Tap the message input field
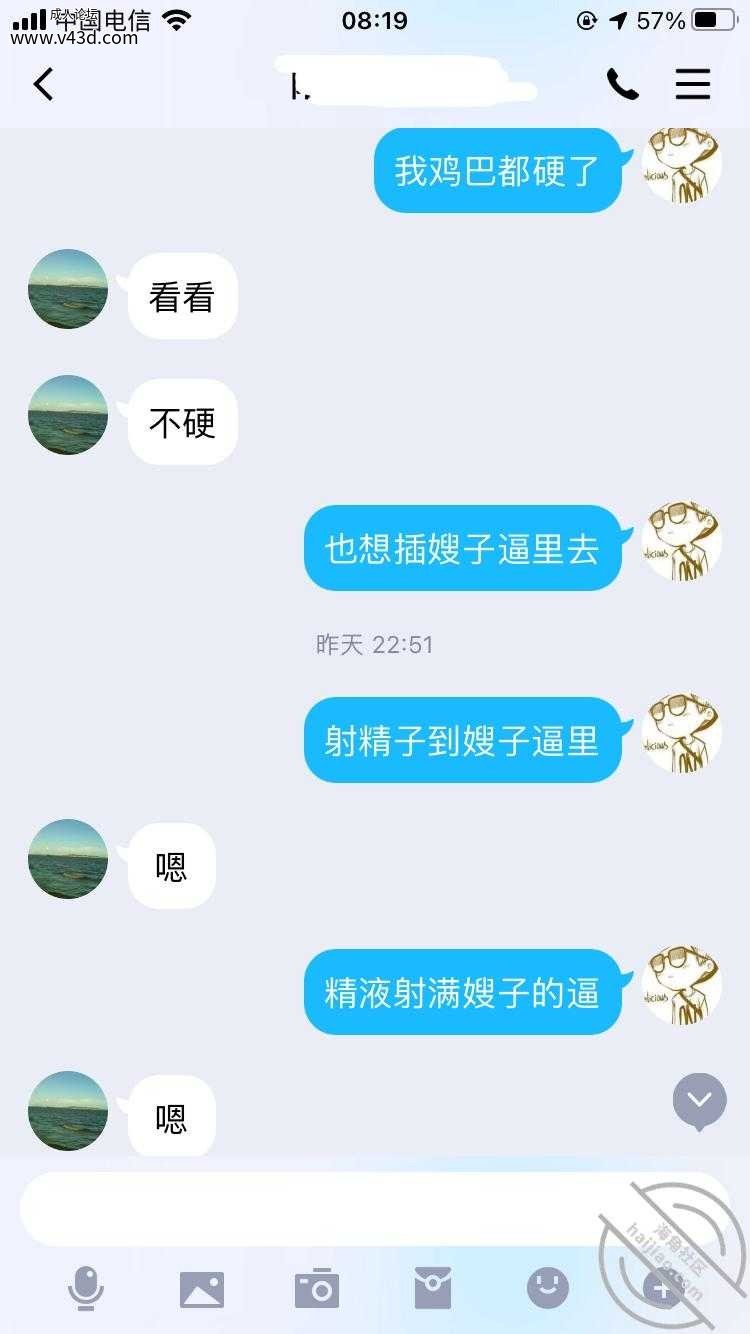This screenshot has height=1334, width=750. [375, 1209]
